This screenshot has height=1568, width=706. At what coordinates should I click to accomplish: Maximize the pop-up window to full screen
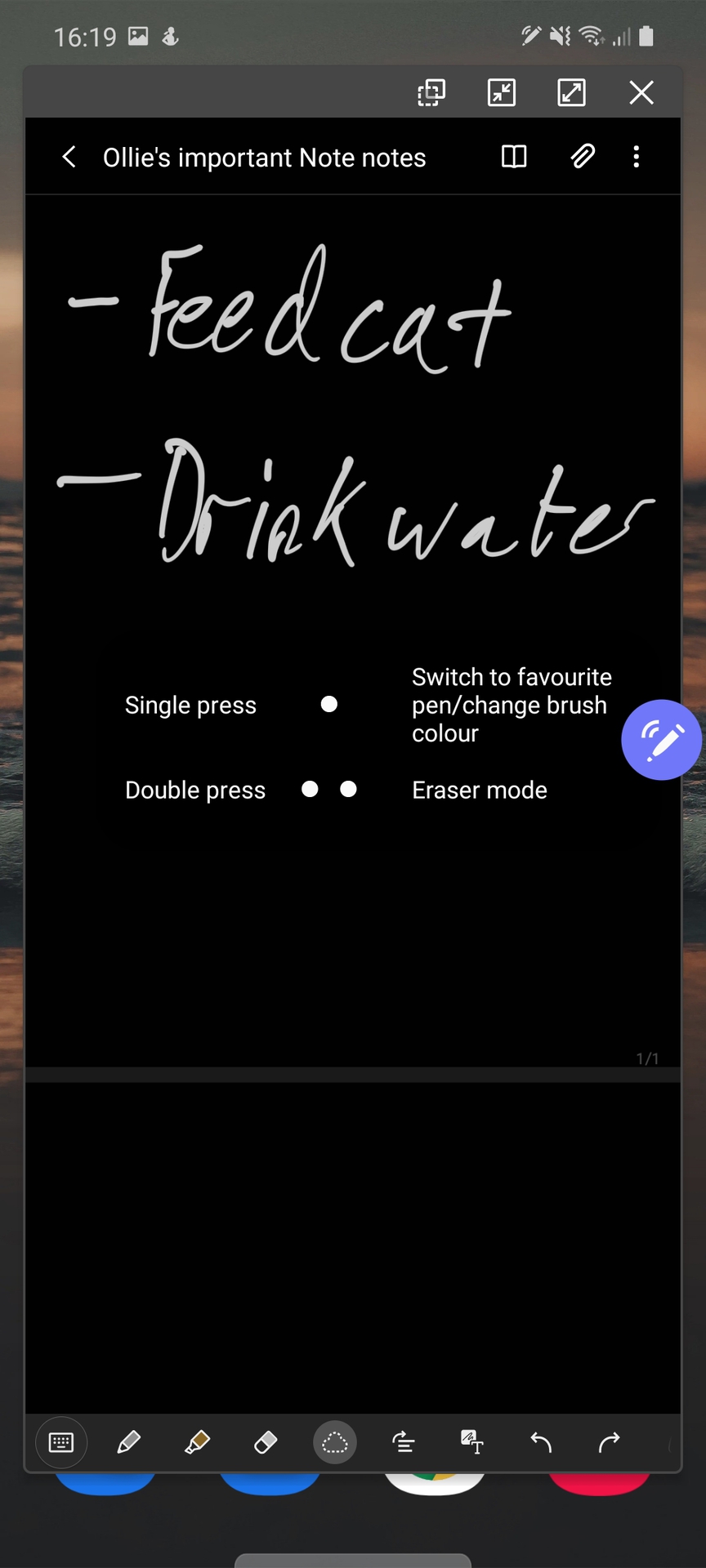(571, 93)
